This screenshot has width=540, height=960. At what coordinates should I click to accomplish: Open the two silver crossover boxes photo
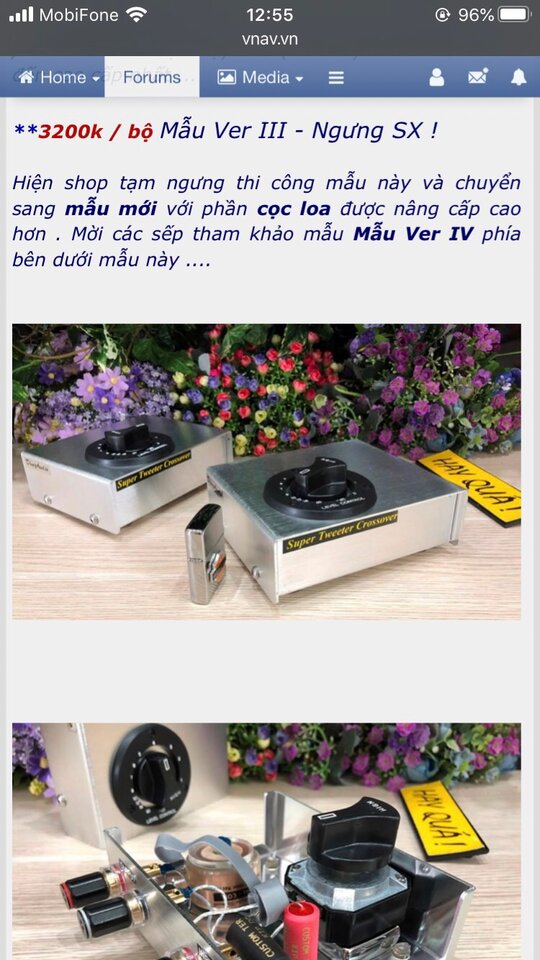266,471
